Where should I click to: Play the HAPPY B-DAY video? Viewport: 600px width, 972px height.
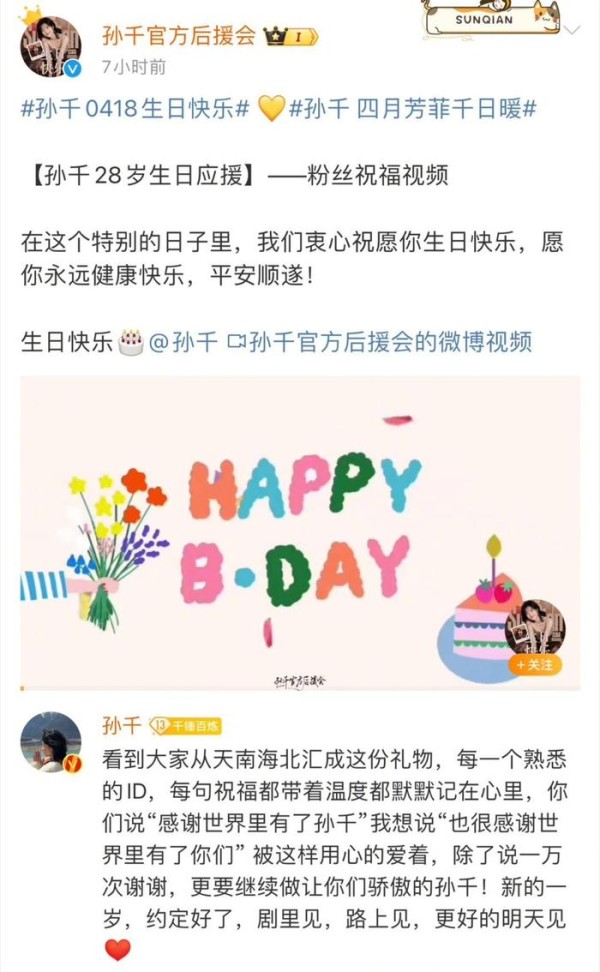coord(300,533)
